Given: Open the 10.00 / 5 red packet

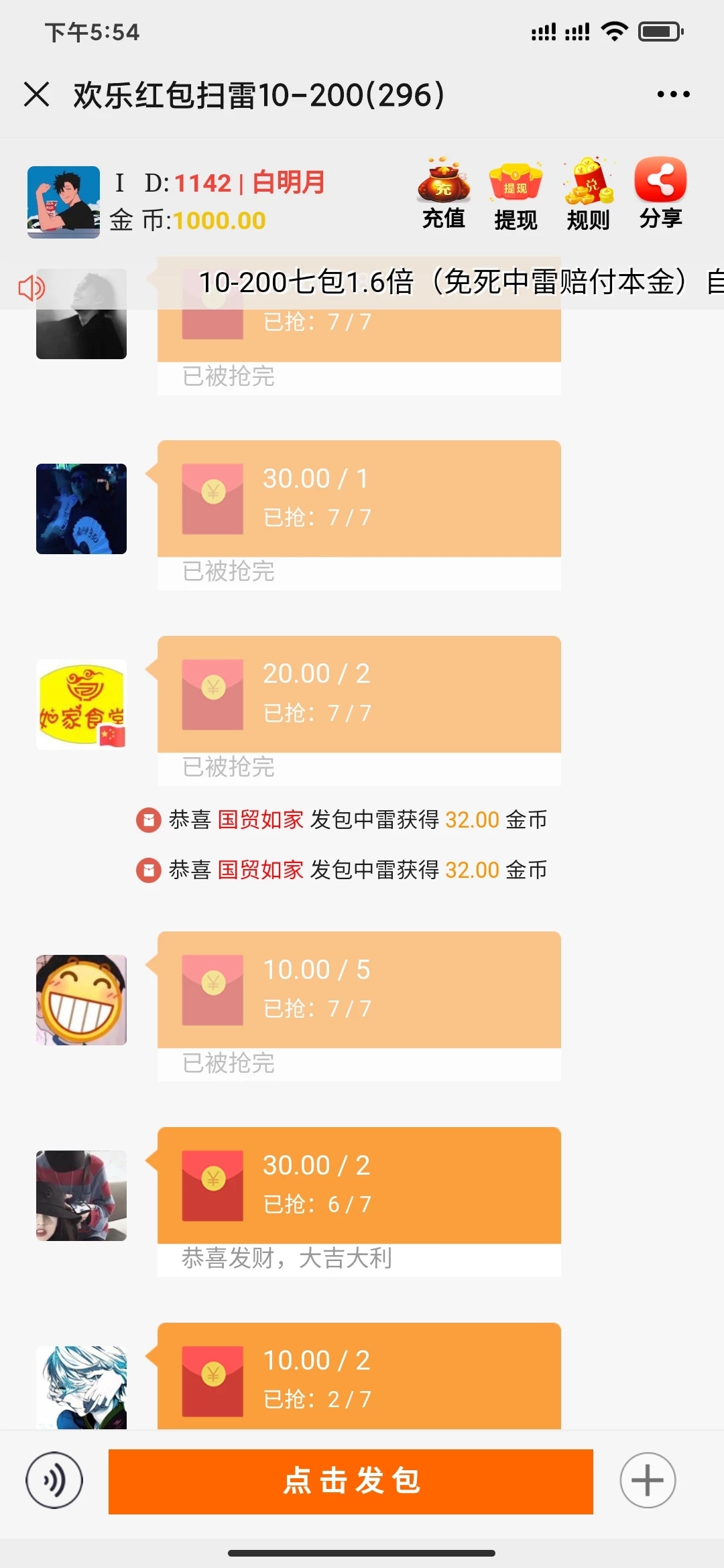Looking at the screenshot, I should (x=359, y=990).
